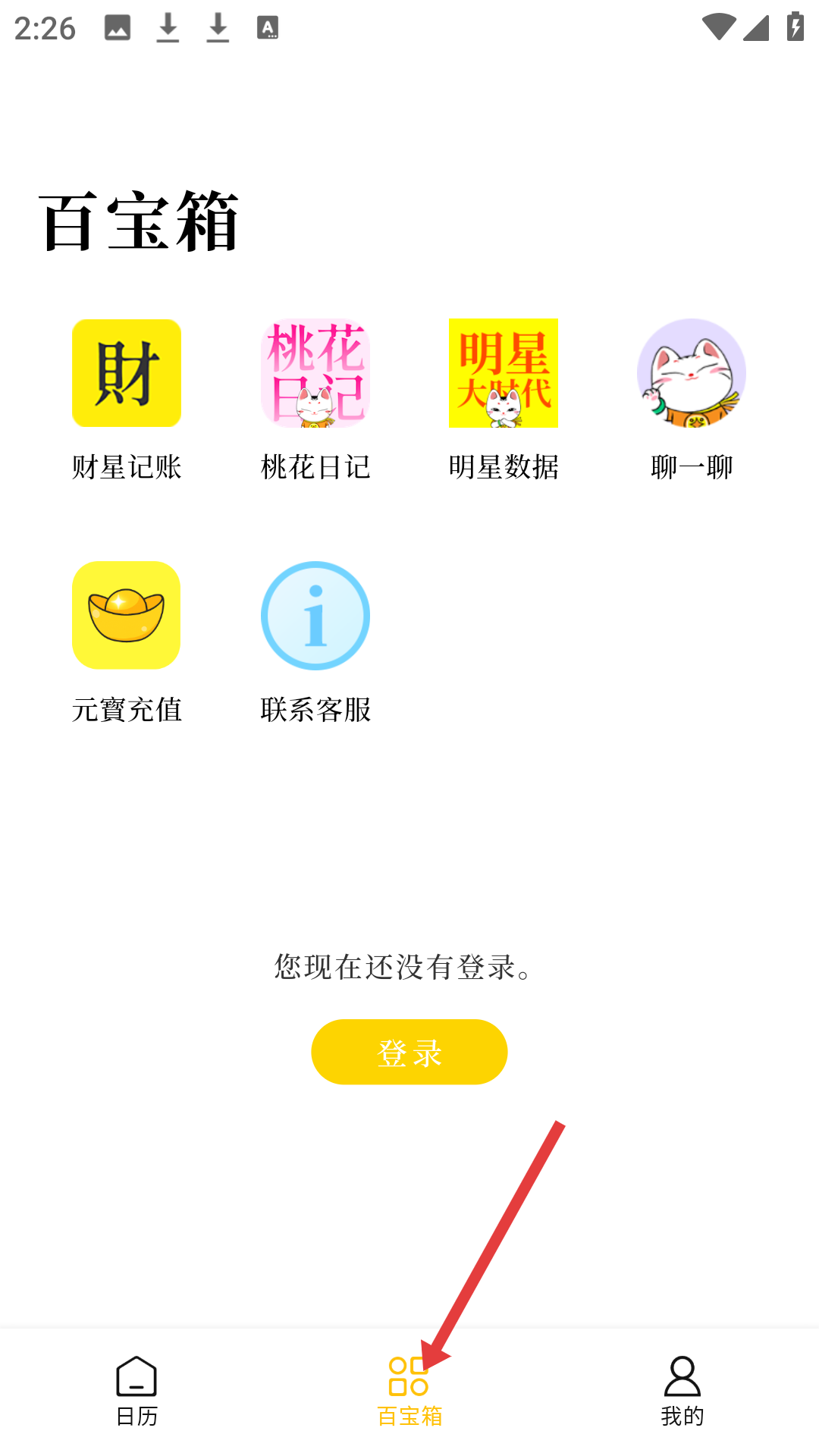Open 联系客服 customer service info icon
Image resolution: width=819 pixels, height=1456 pixels.
pos(315,616)
